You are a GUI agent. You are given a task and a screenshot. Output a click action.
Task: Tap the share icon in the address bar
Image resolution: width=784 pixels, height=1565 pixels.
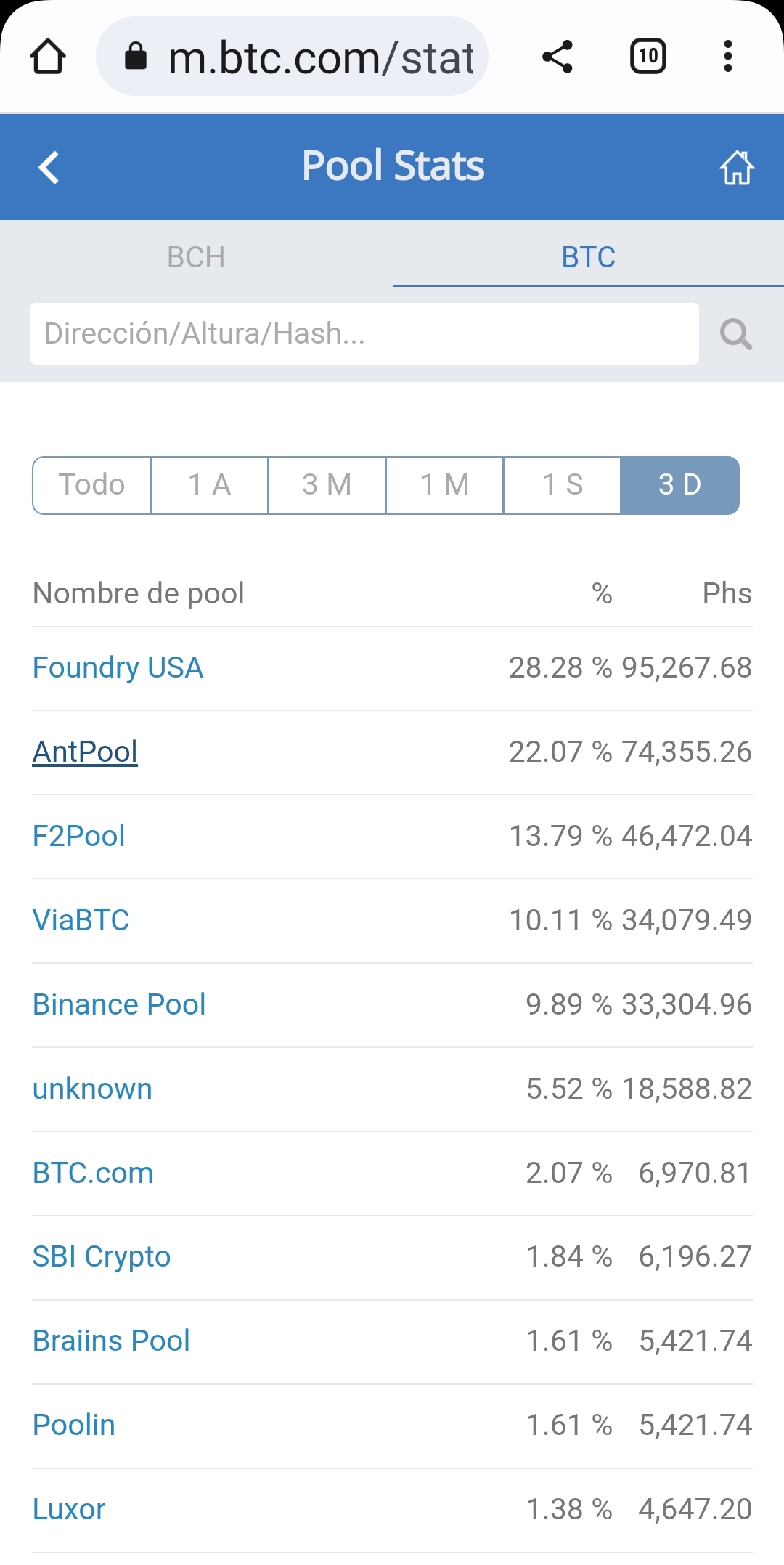[x=558, y=56]
